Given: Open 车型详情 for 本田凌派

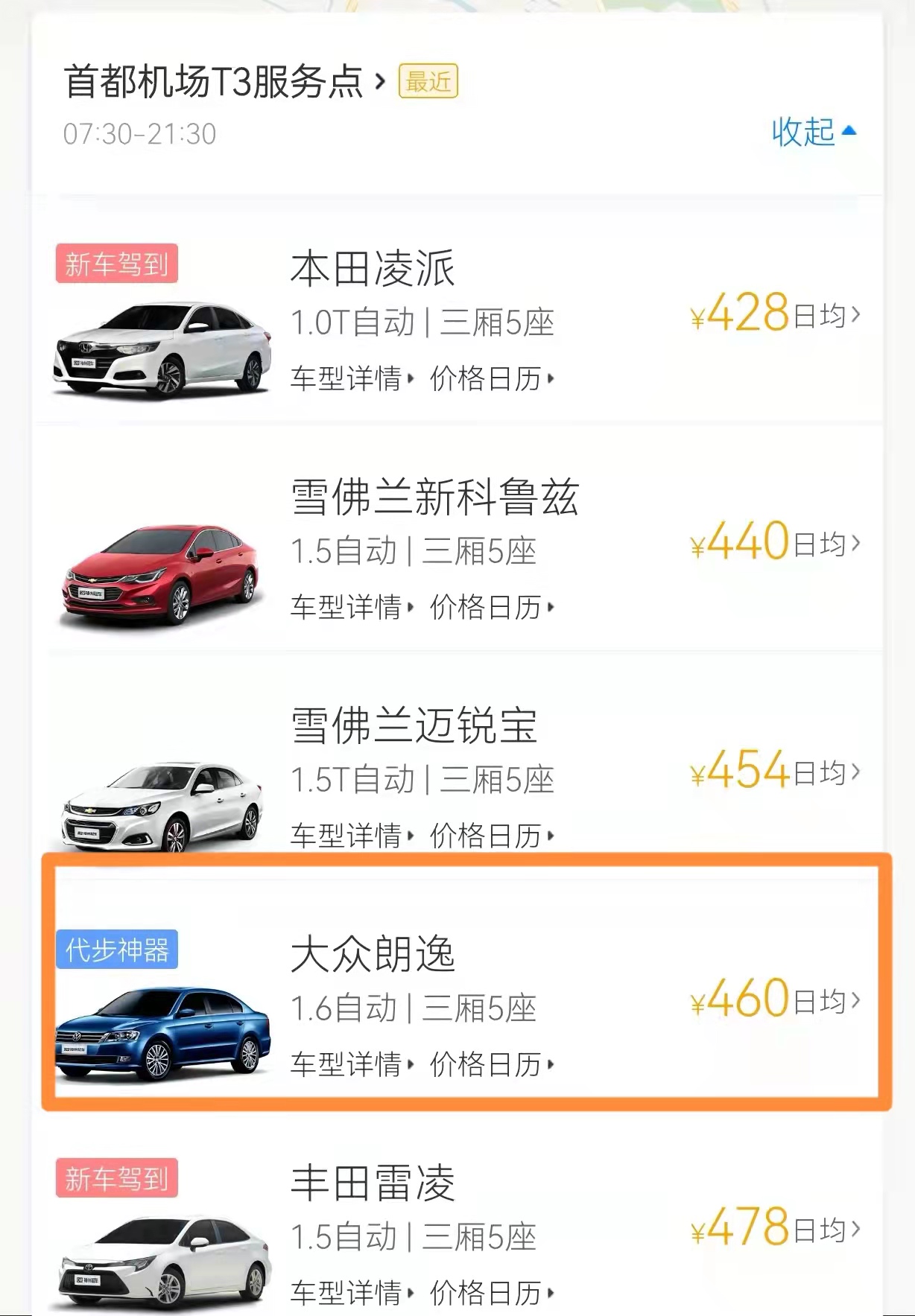Looking at the screenshot, I should click(x=352, y=379).
